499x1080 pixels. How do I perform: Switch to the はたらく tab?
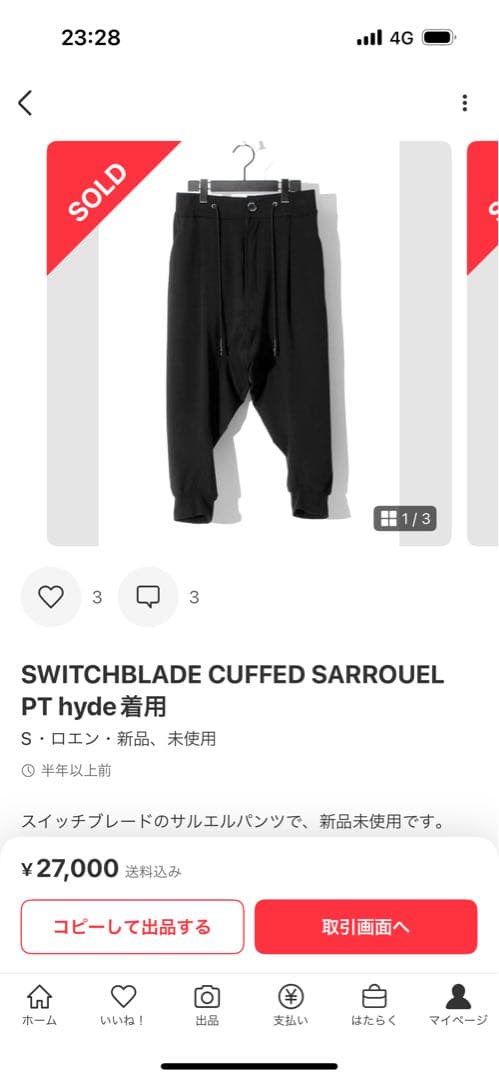(x=374, y=1006)
